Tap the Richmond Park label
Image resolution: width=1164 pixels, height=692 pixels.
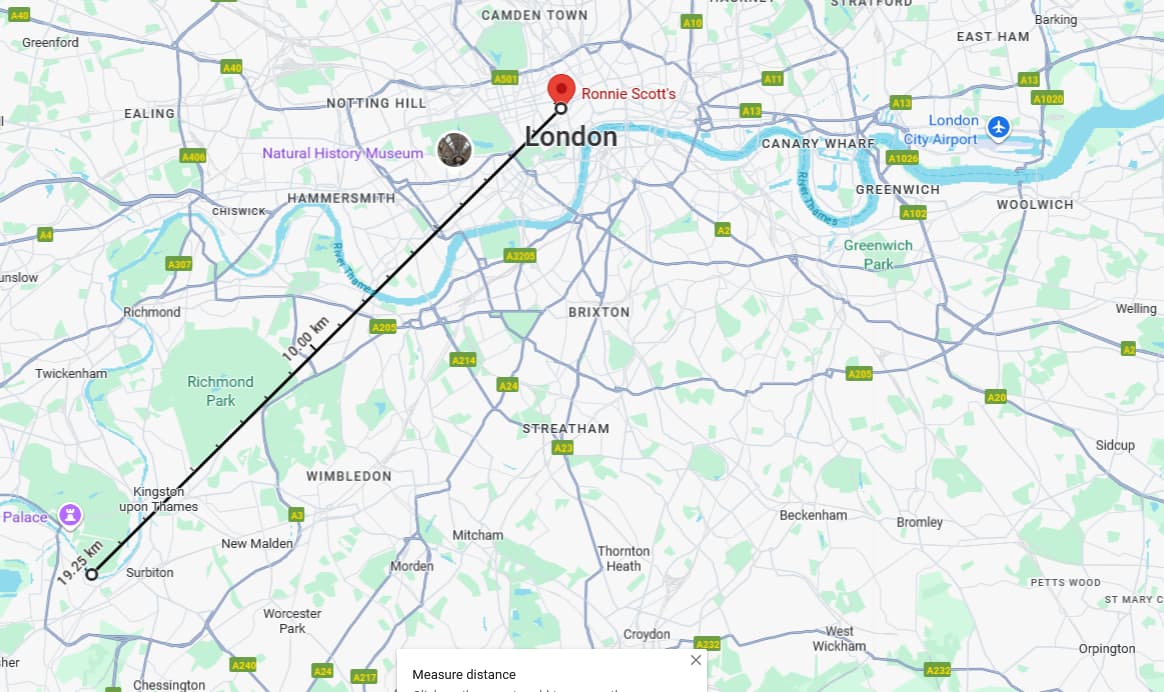220,391
